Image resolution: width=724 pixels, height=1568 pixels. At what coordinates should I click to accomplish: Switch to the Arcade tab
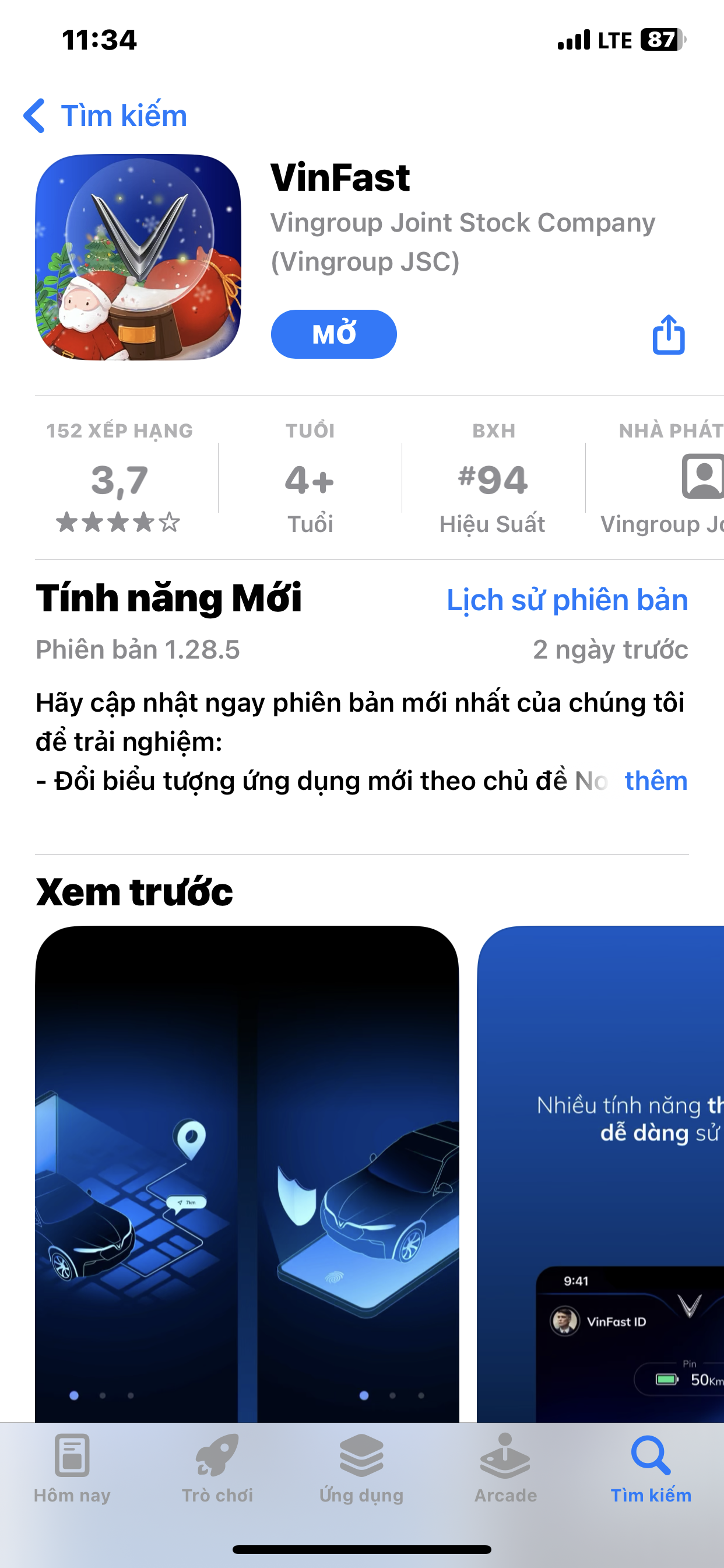point(505,1468)
